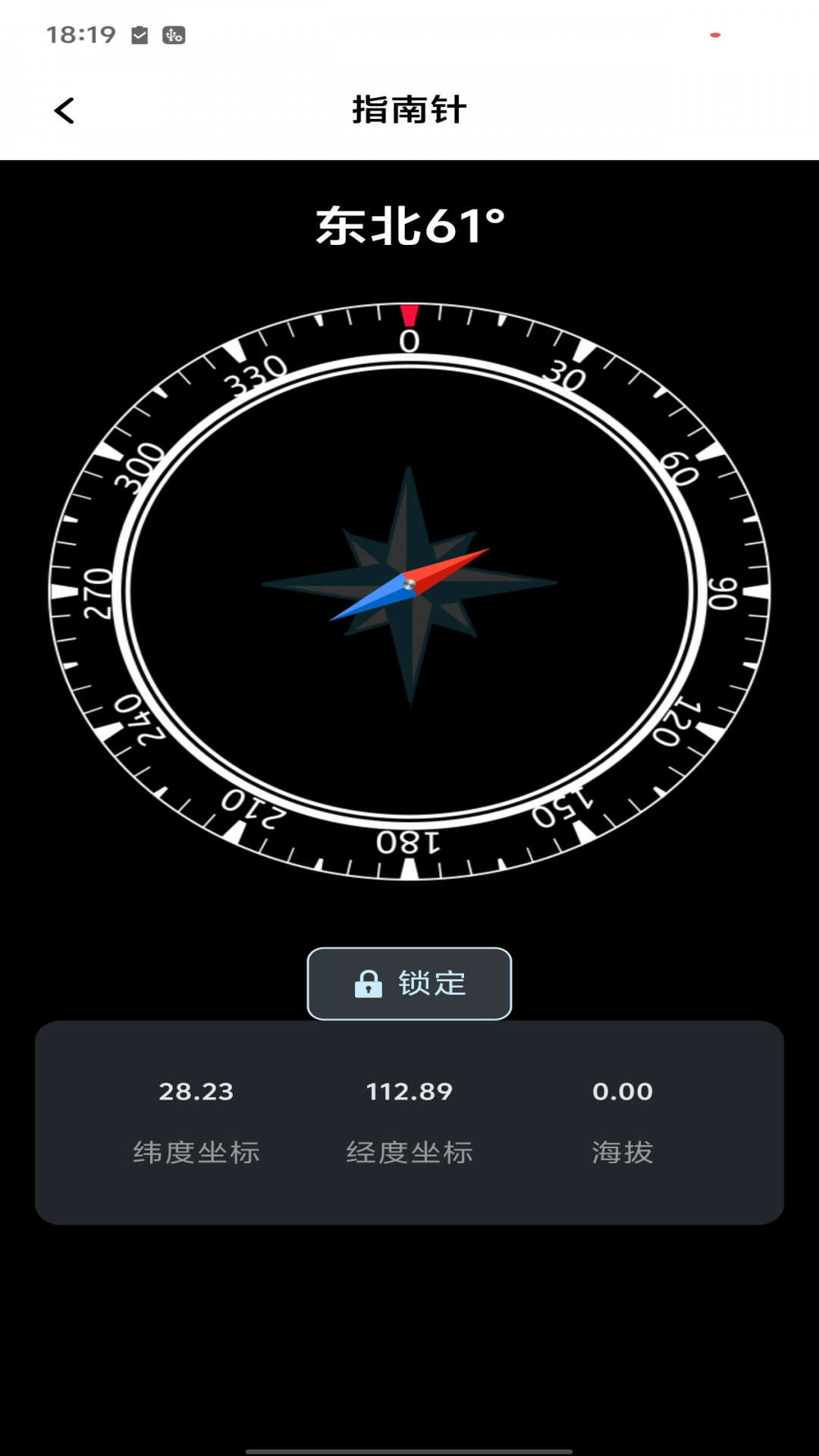
Task: Select the 经度坐标 longitude value 112.89
Action: pyautogui.click(x=409, y=1091)
